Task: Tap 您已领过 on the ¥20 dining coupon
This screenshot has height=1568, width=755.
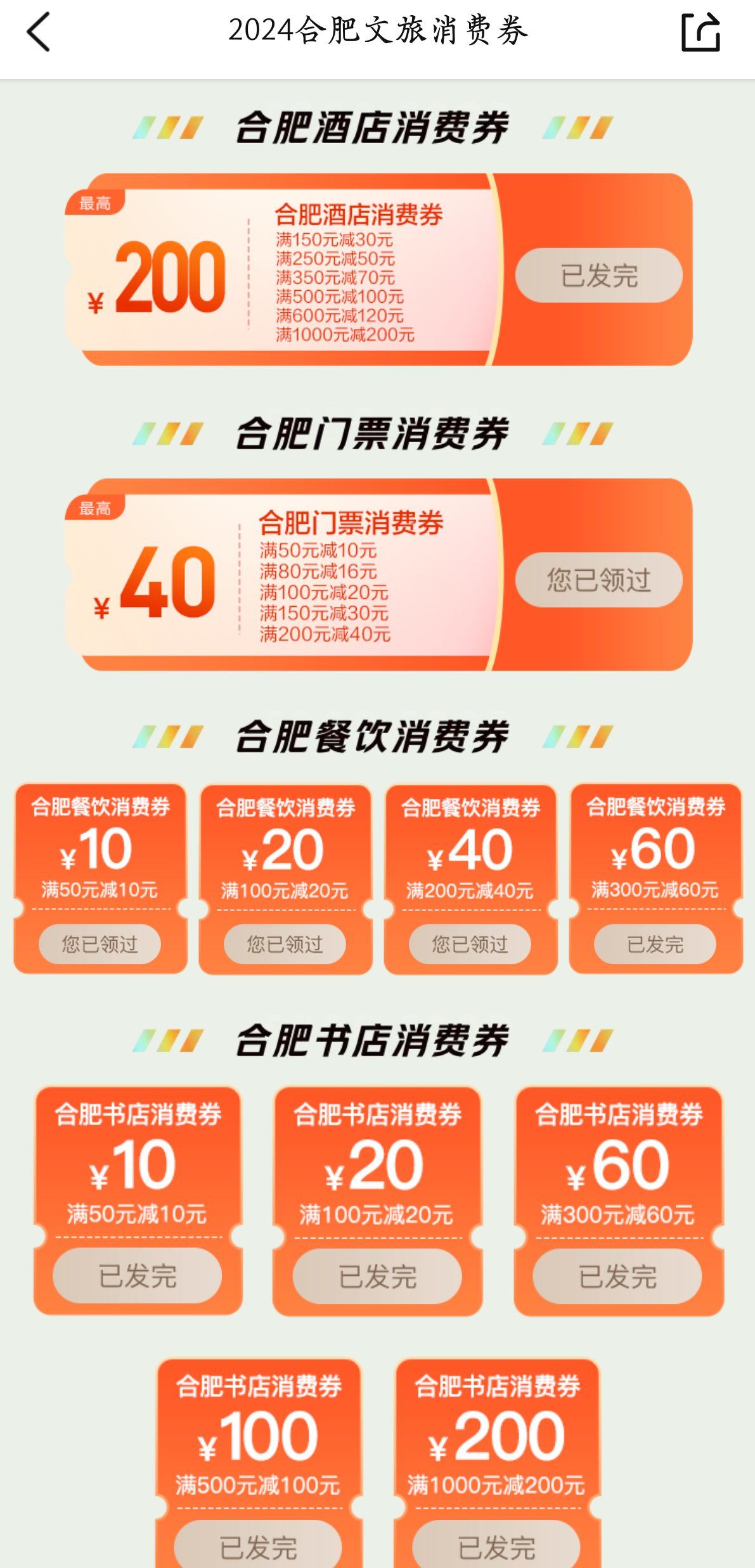Action: coord(285,944)
